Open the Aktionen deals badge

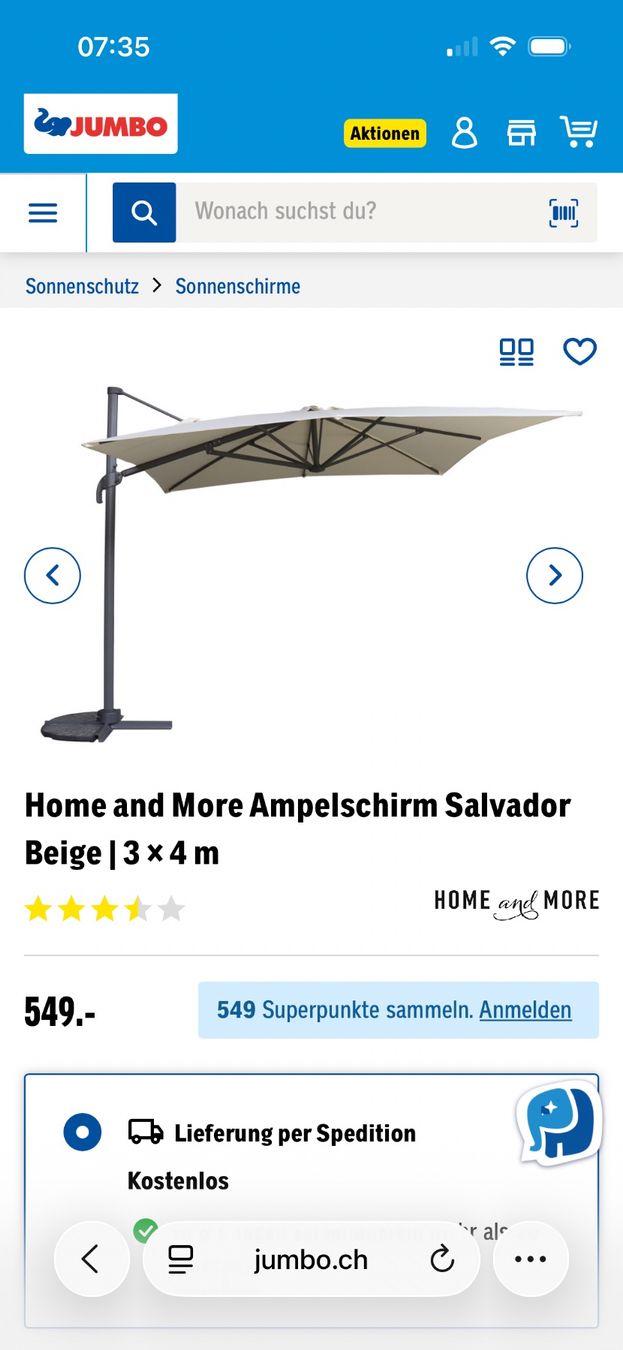pos(385,133)
